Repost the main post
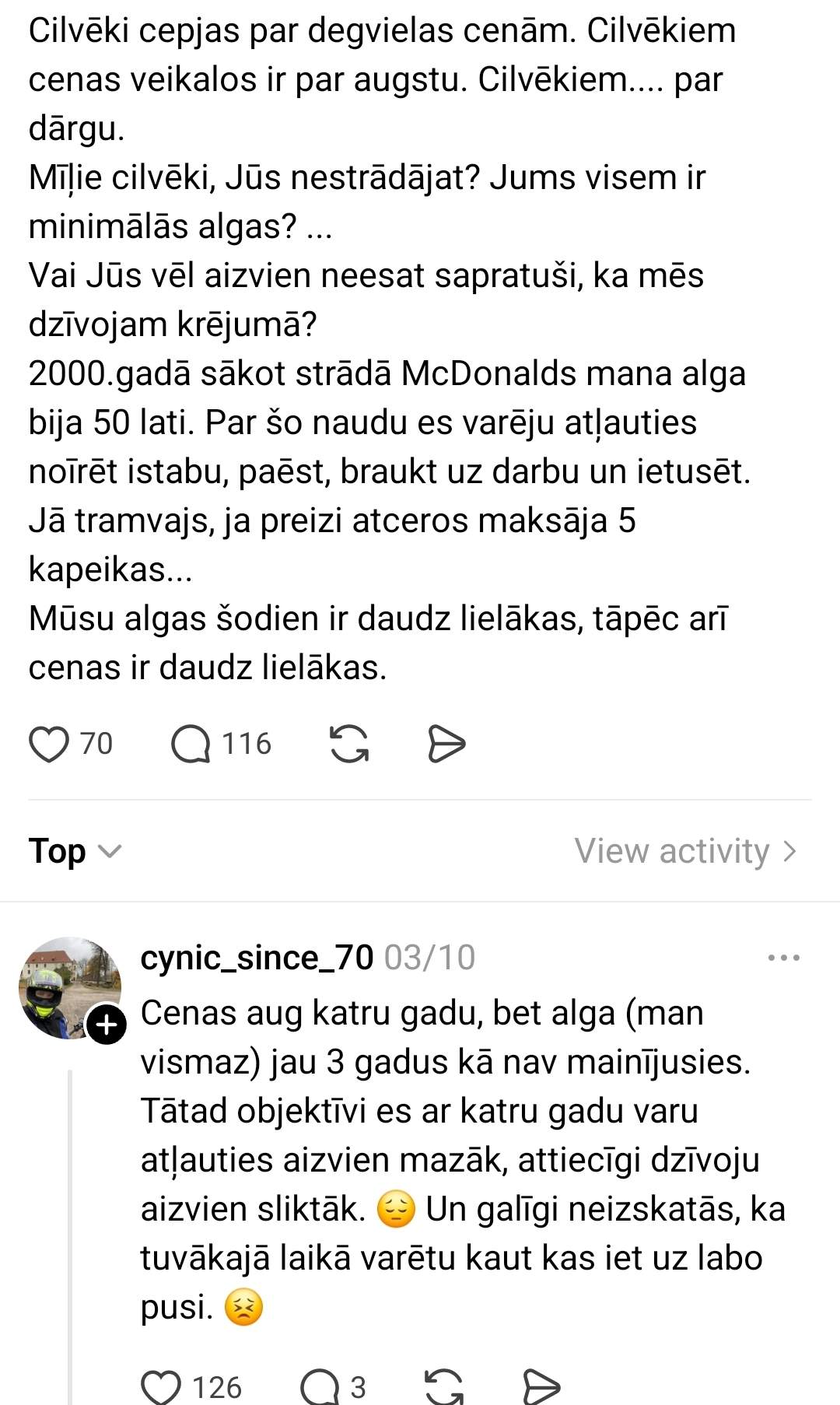This screenshot has height=1405, width=840. (349, 744)
